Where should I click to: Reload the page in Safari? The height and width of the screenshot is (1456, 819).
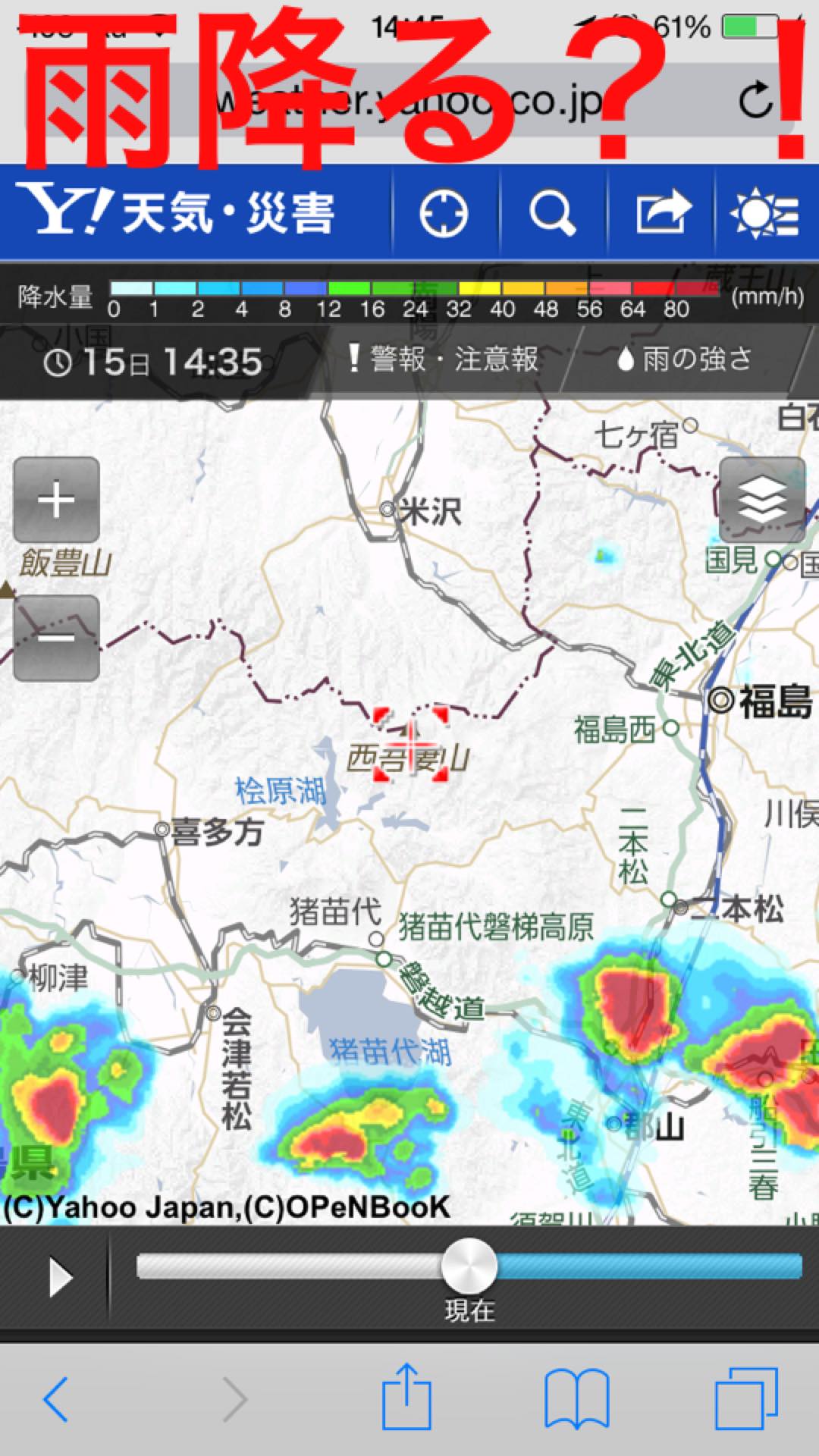[x=757, y=100]
